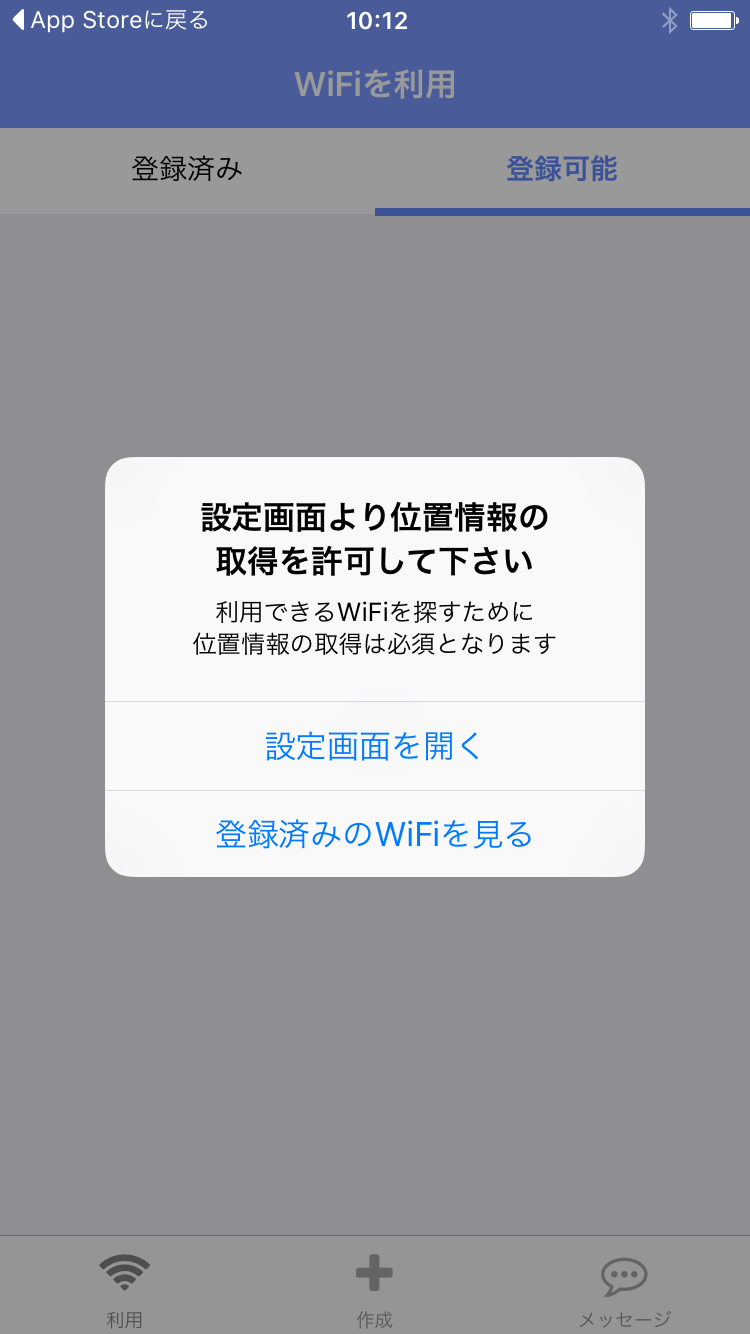Choose 登録済みのWiFiを見る in the dialog
This screenshot has height=1334, width=750.
(x=374, y=834)
